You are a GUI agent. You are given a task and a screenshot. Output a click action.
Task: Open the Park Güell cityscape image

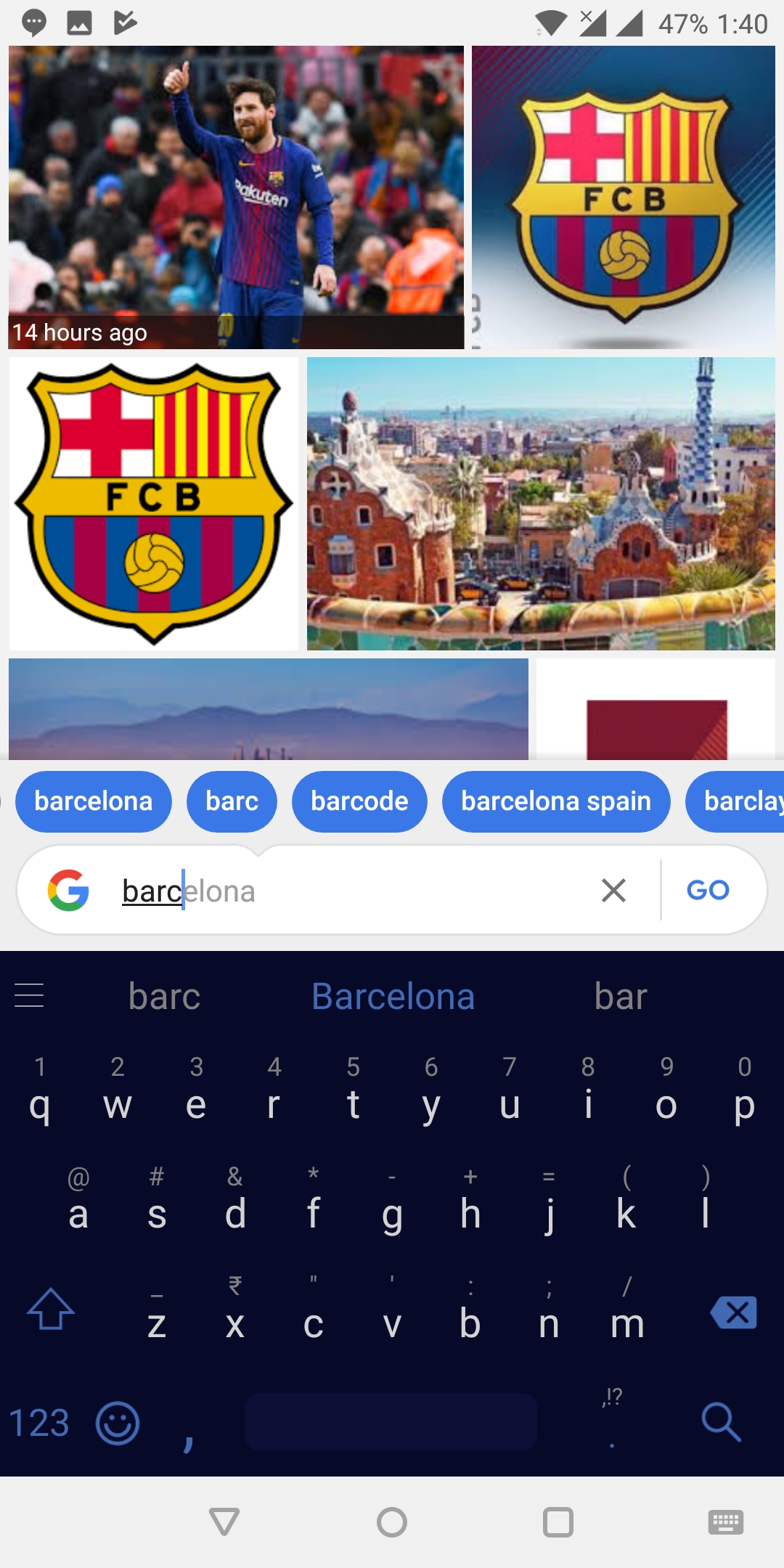(x=541, y=504)
